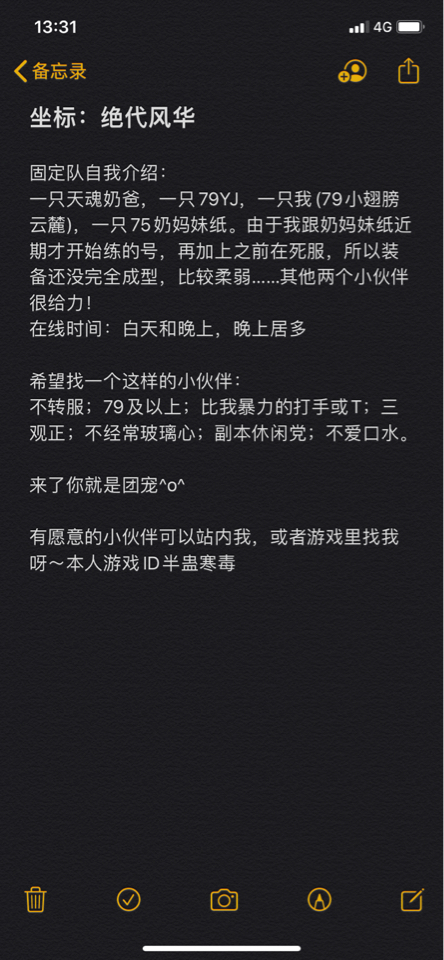The height and width of the screenshot is (960, 444).
Task: Add people to this note
Action: click(353, 71)
